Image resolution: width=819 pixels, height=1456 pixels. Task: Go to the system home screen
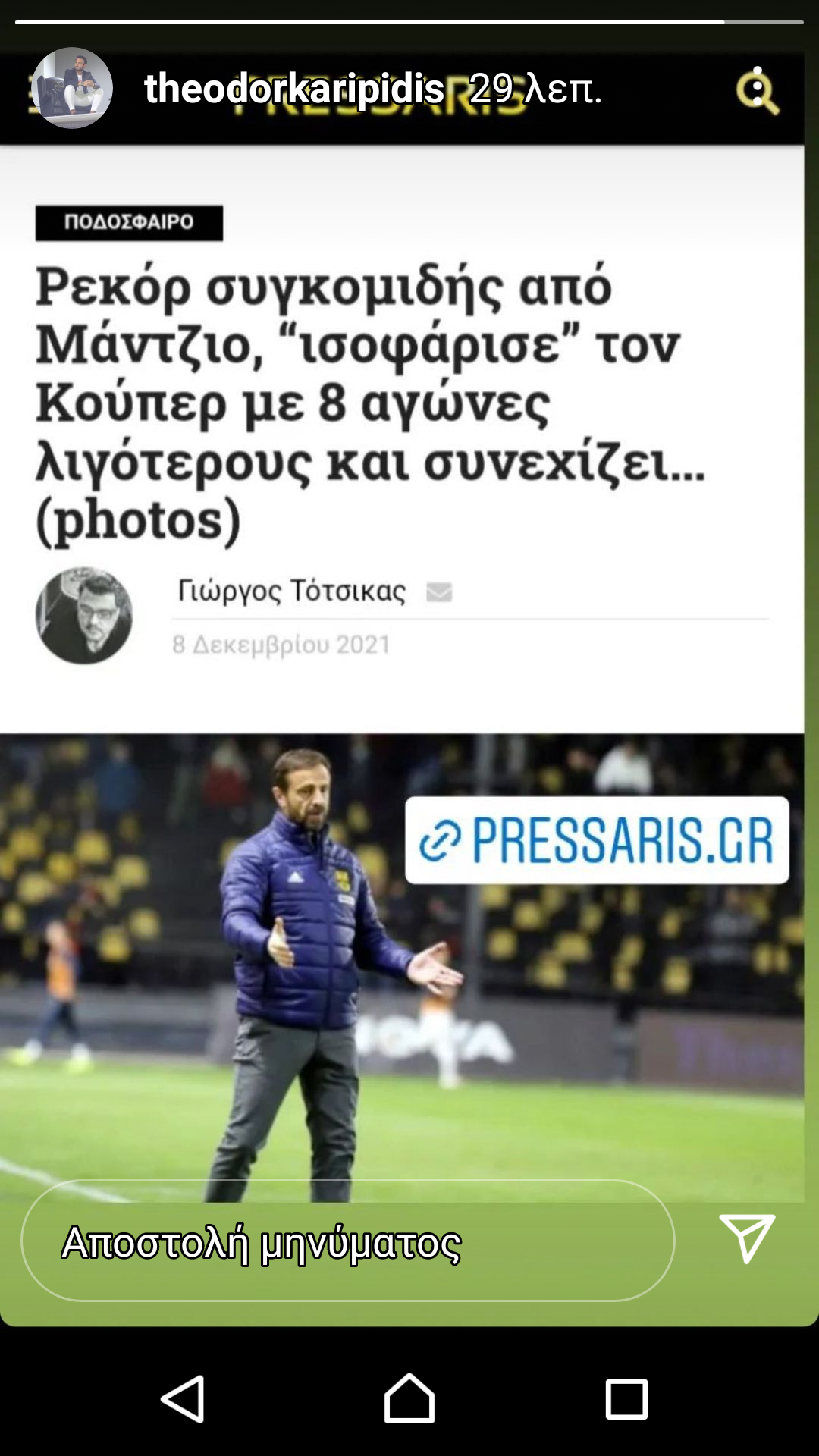(x=409, y=1399)
